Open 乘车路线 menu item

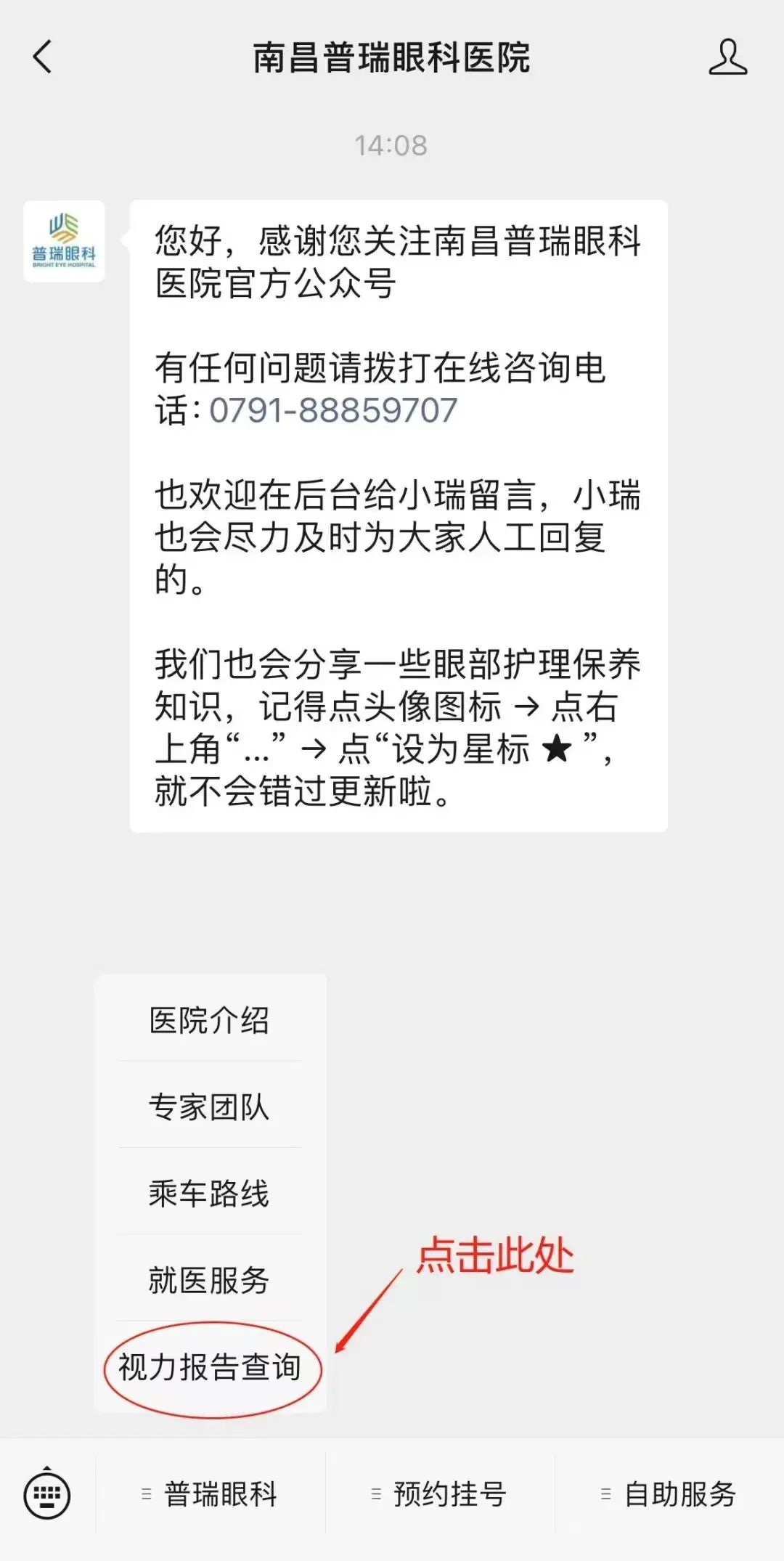209,1193
